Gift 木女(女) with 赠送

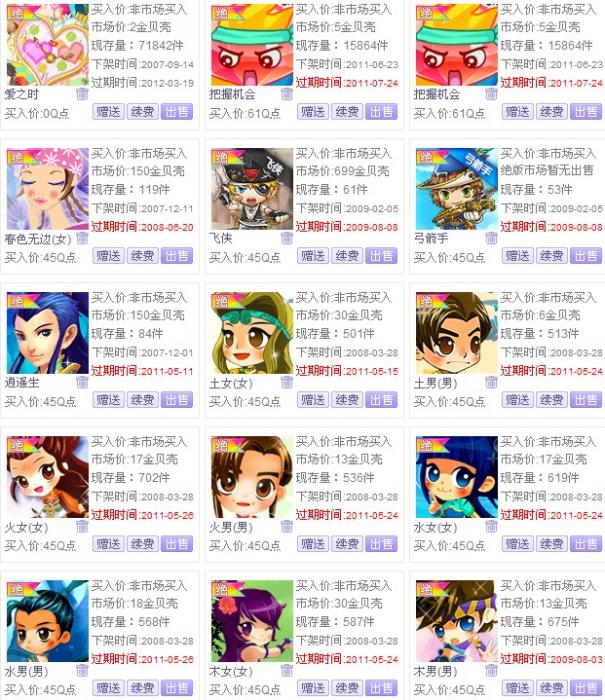pyautogui.click(x=314, y=688)
